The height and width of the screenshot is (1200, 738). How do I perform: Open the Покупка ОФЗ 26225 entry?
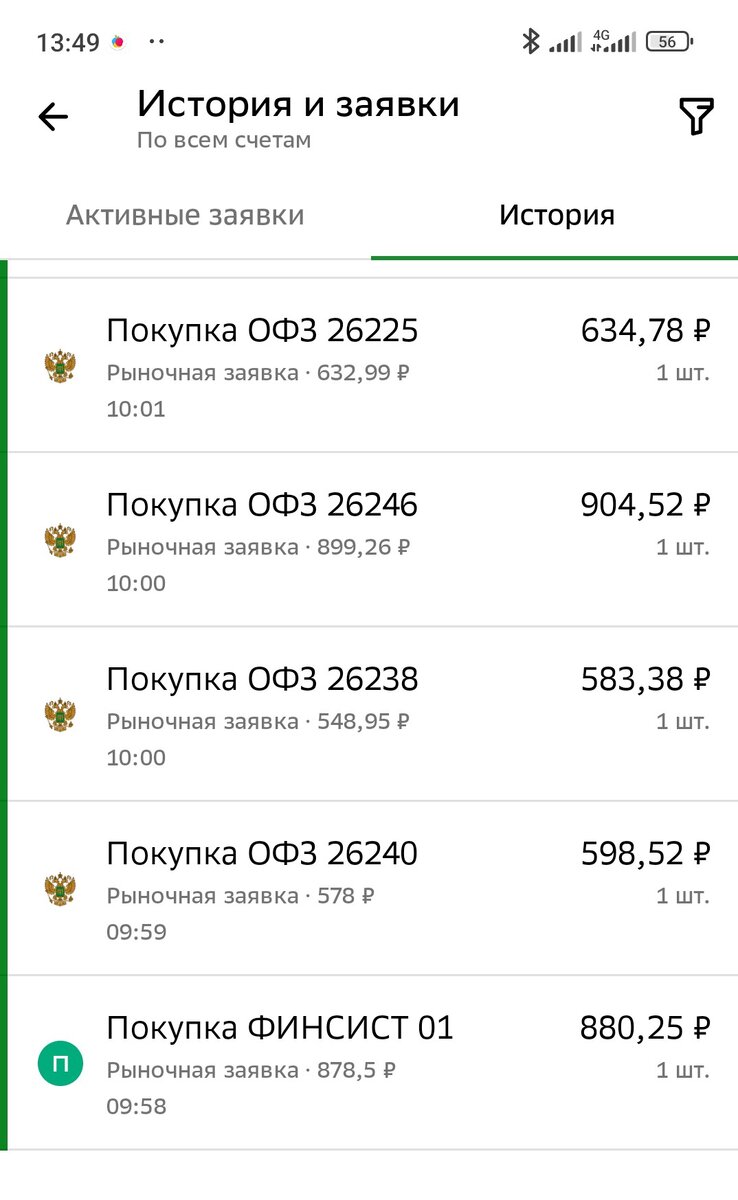point(372,366)
